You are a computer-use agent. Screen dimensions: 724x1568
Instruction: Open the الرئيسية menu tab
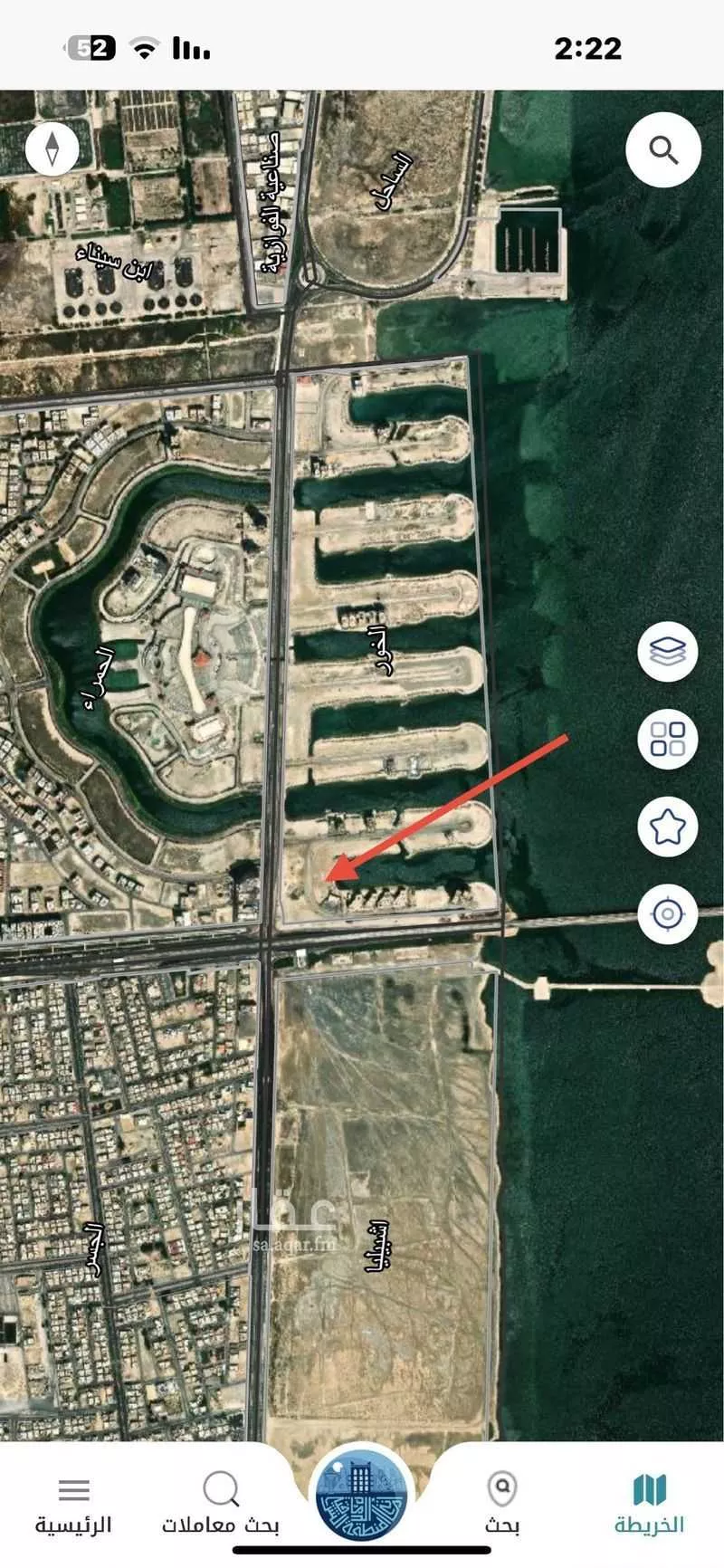[73, 1504]
